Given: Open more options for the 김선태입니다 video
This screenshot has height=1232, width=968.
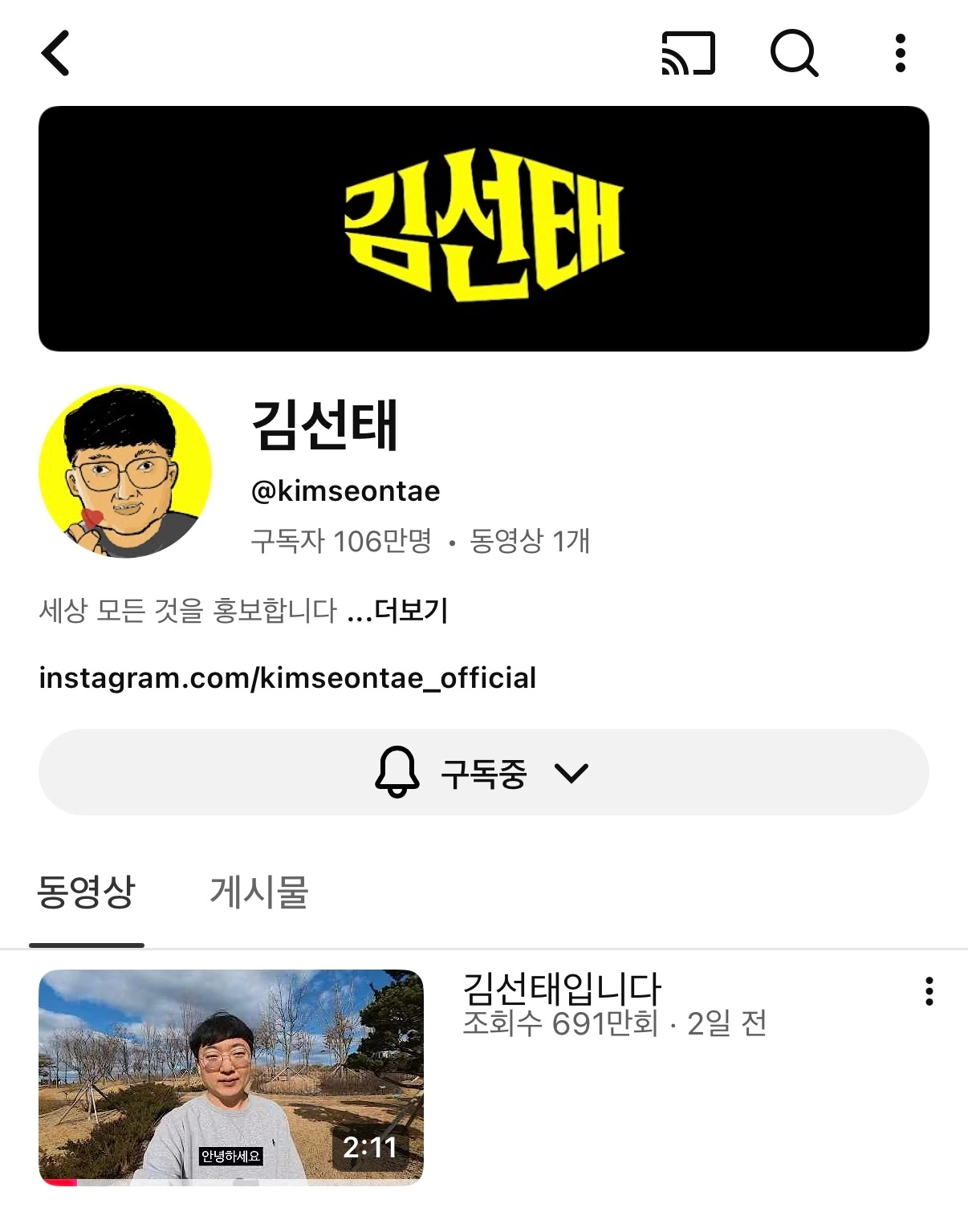Looking at the screenshot, I should click(x=929, y=992).
